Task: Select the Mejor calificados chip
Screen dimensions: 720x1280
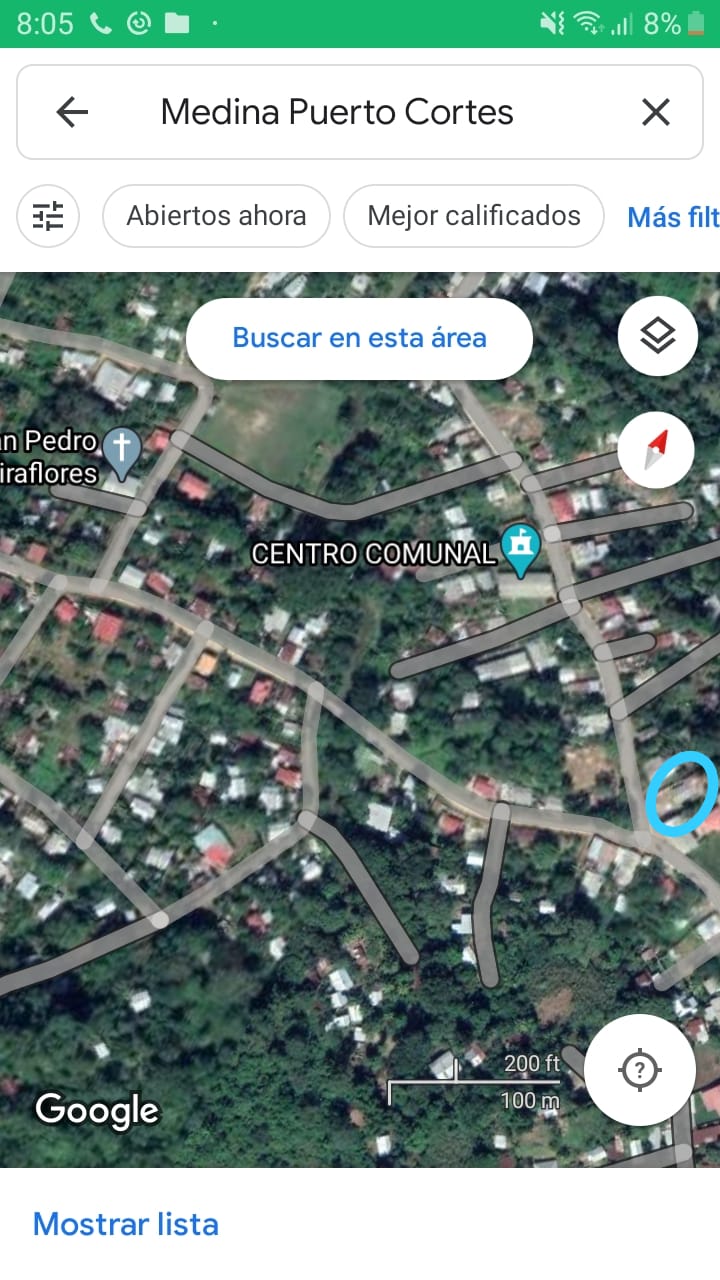Action: (474, 216)
